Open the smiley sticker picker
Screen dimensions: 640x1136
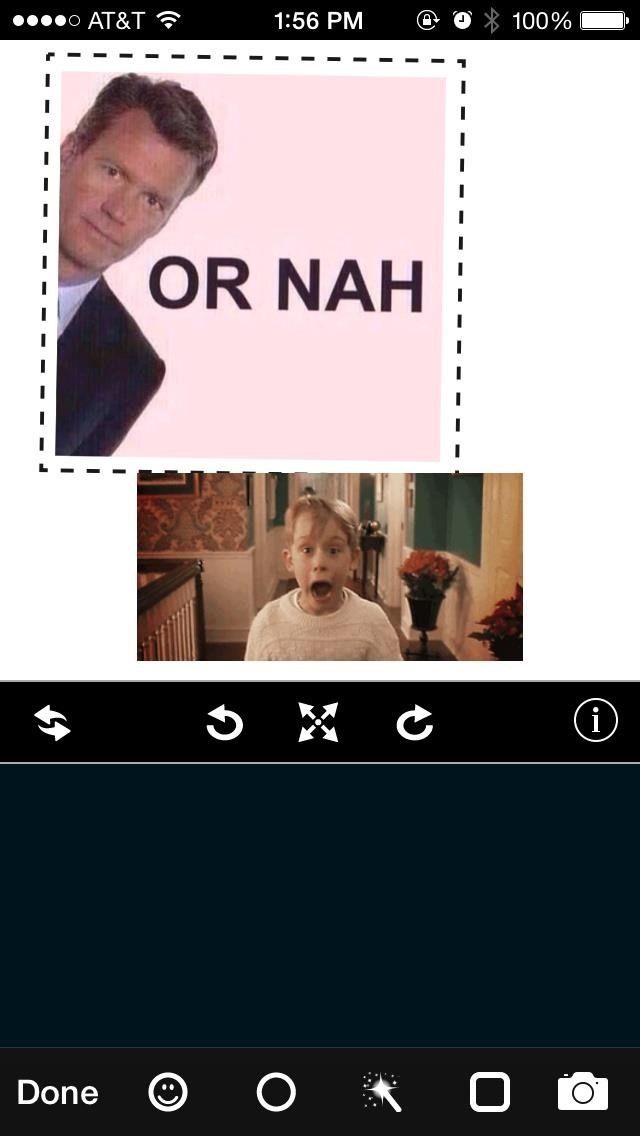pos(168,1092)
